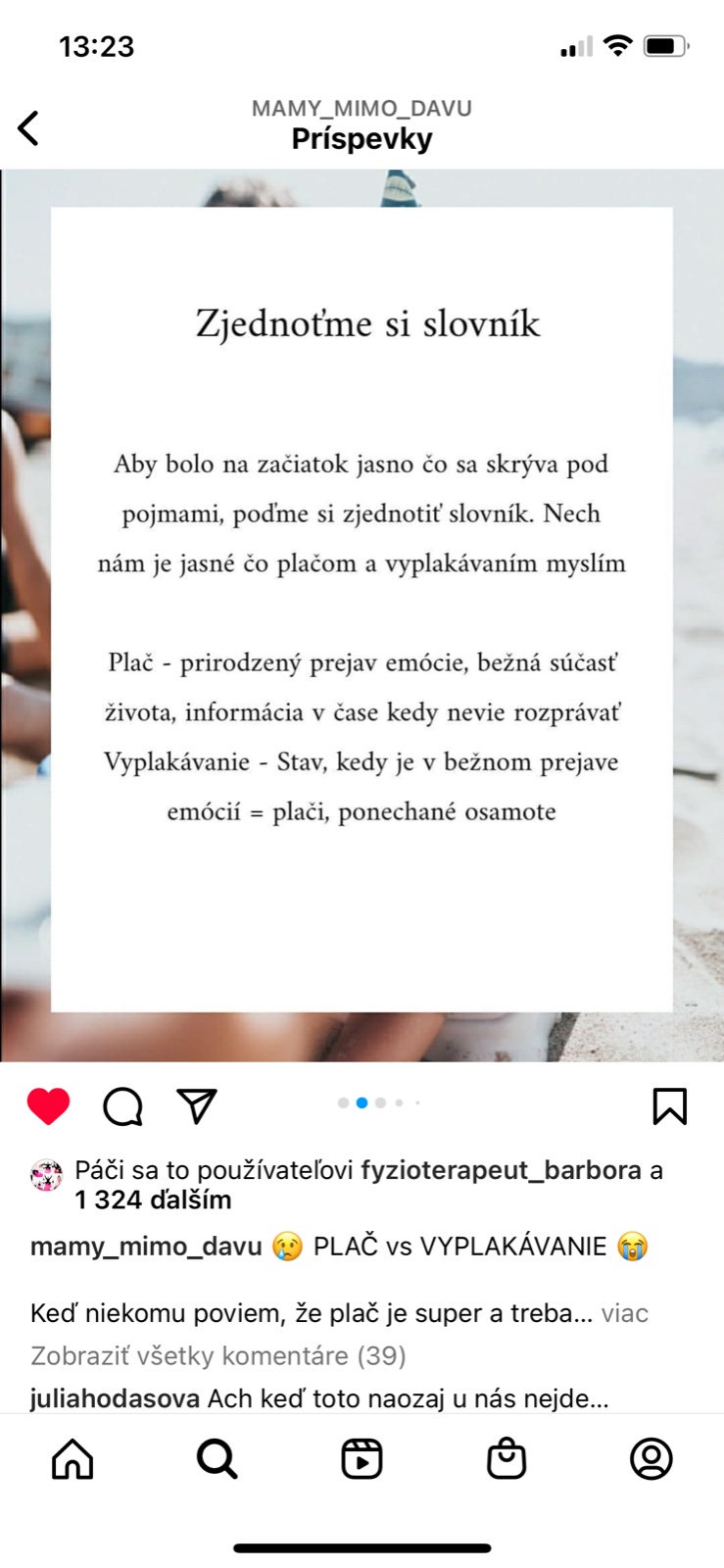Show all 39 comments
Image resolution: width=724 pixels, height=1568 pixels.
click(x=217, y=1355)
